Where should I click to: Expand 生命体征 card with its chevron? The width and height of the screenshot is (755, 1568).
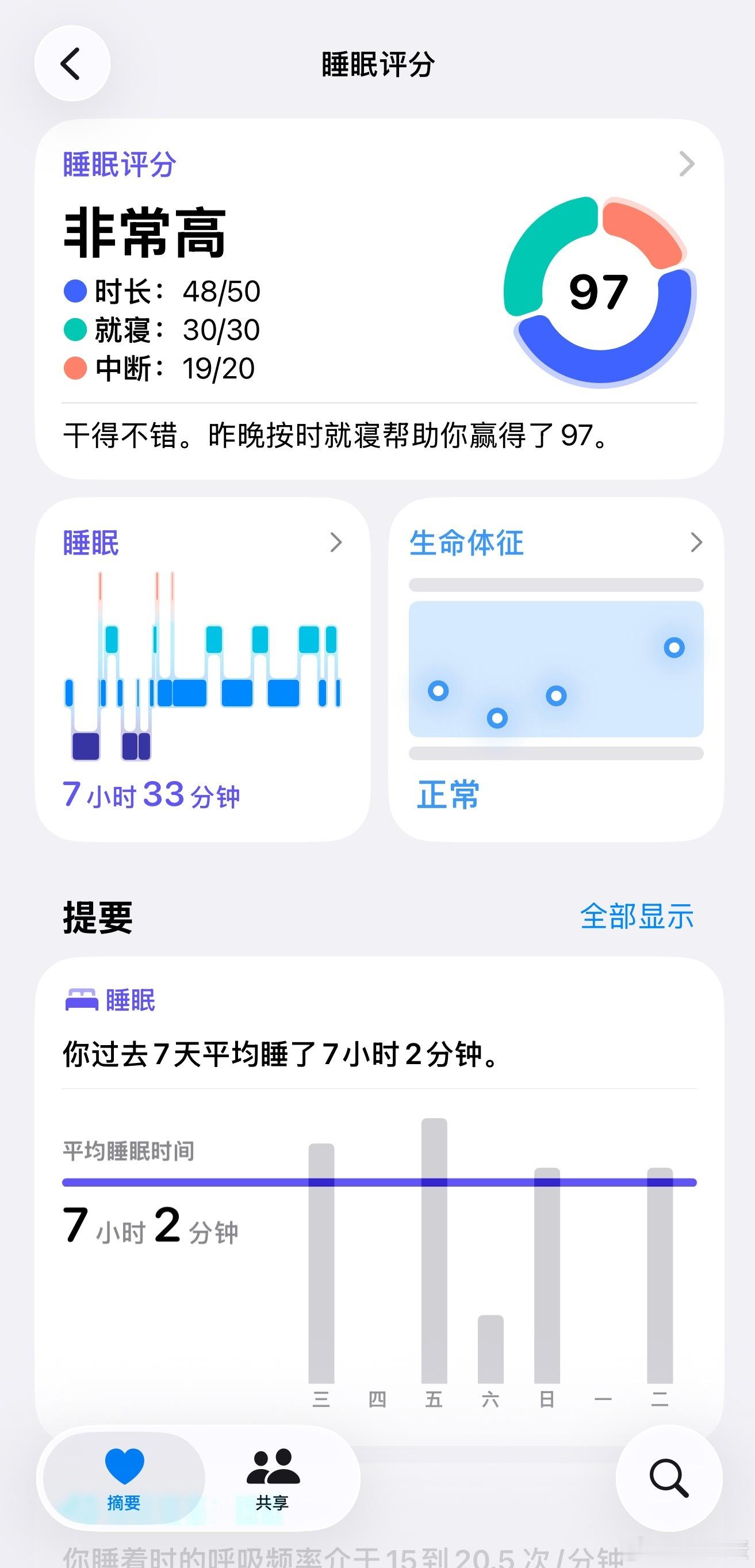coord(696,542)
